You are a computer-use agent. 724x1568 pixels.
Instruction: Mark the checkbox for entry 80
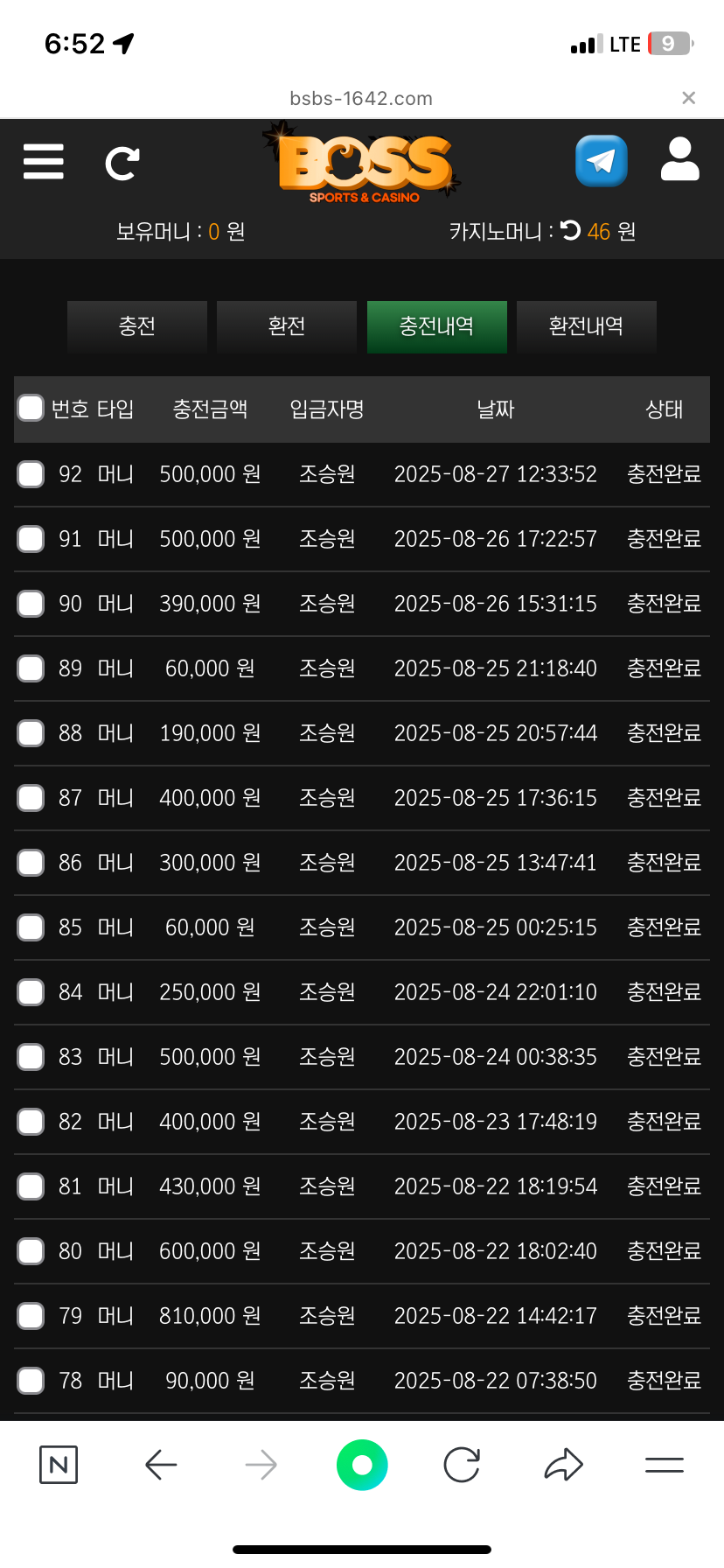[31, 1251]
